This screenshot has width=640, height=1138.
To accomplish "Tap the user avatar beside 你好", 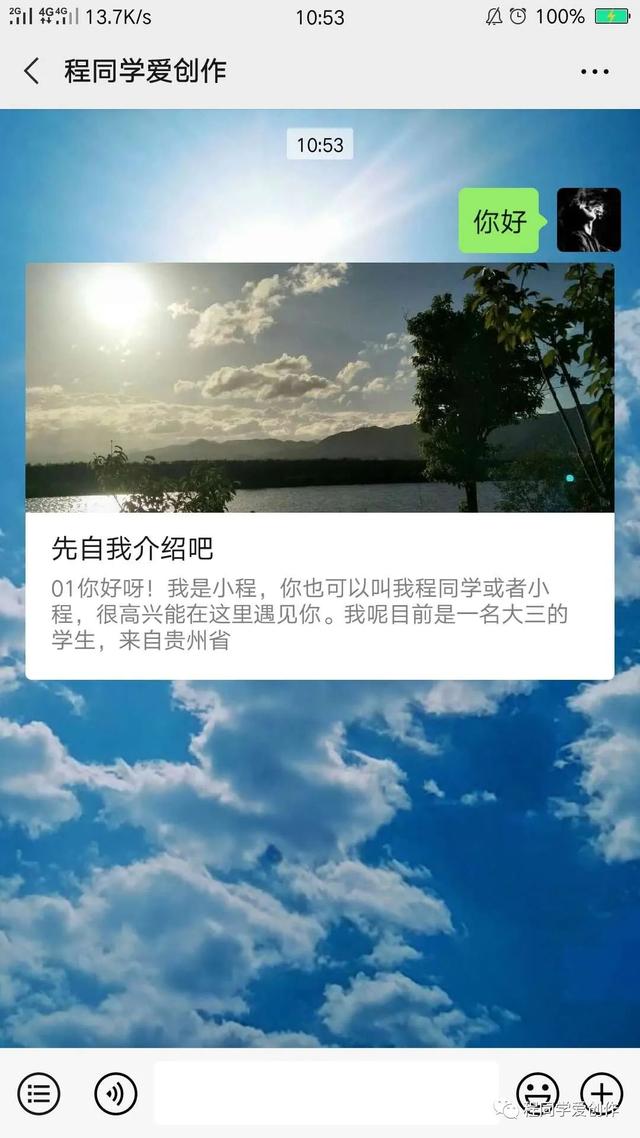I will point(588,220).
